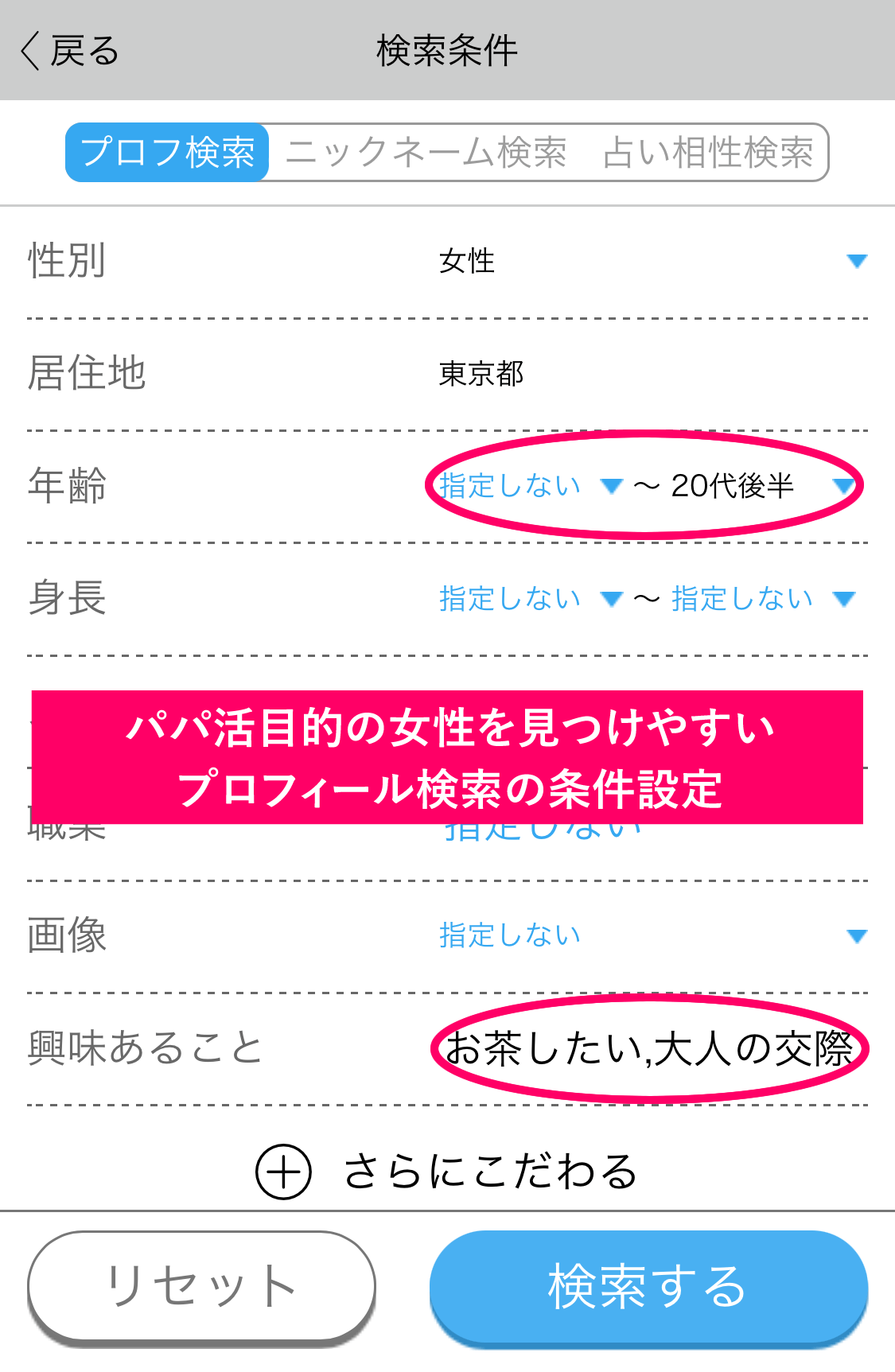Select the プロフ検索 tab
The image size is (895, 1372).
point(168,152)
